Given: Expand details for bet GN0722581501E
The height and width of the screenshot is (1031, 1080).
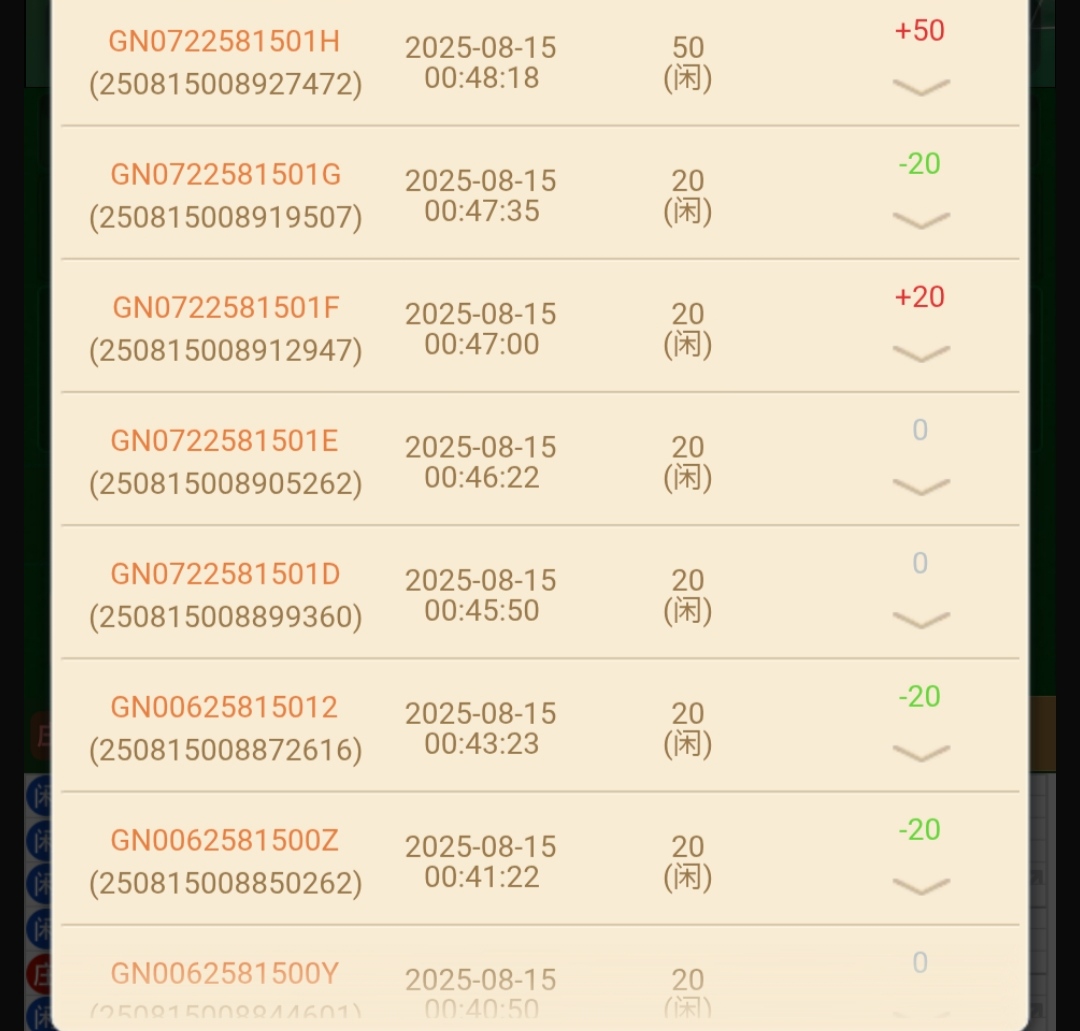Looking at the screenshot, I should tap(920, 487).
